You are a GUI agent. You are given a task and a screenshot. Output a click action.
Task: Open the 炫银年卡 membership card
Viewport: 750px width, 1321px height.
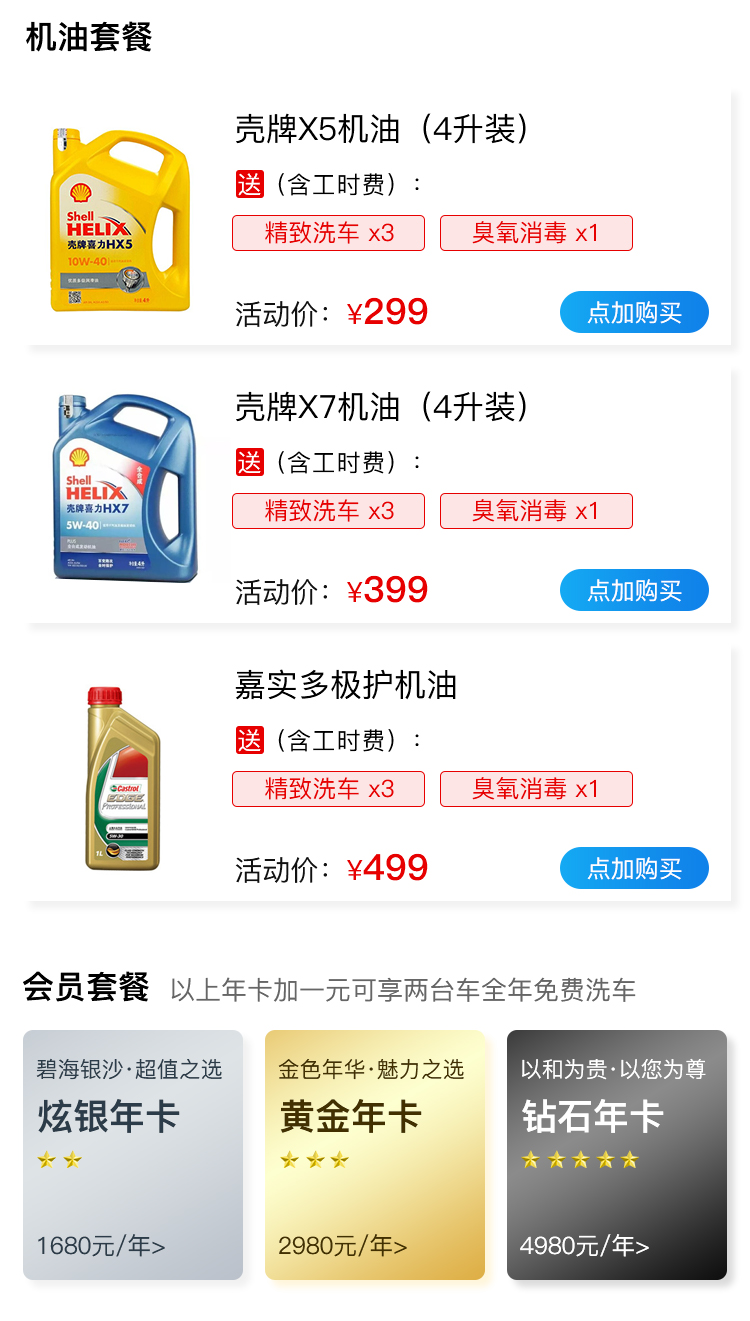(x=133, y=1155)
